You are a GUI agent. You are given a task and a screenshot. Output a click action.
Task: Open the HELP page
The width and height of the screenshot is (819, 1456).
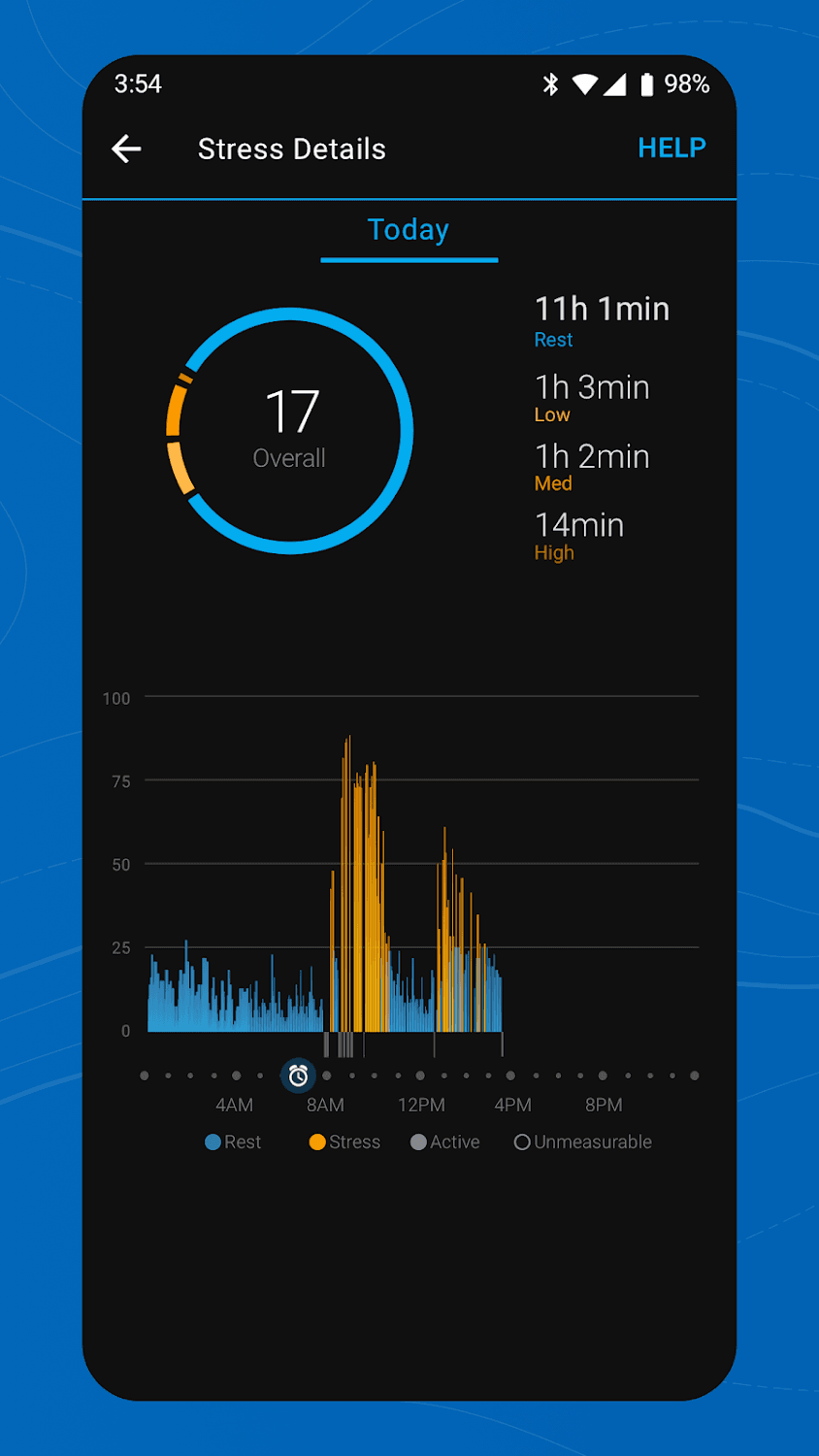[672, 148]
